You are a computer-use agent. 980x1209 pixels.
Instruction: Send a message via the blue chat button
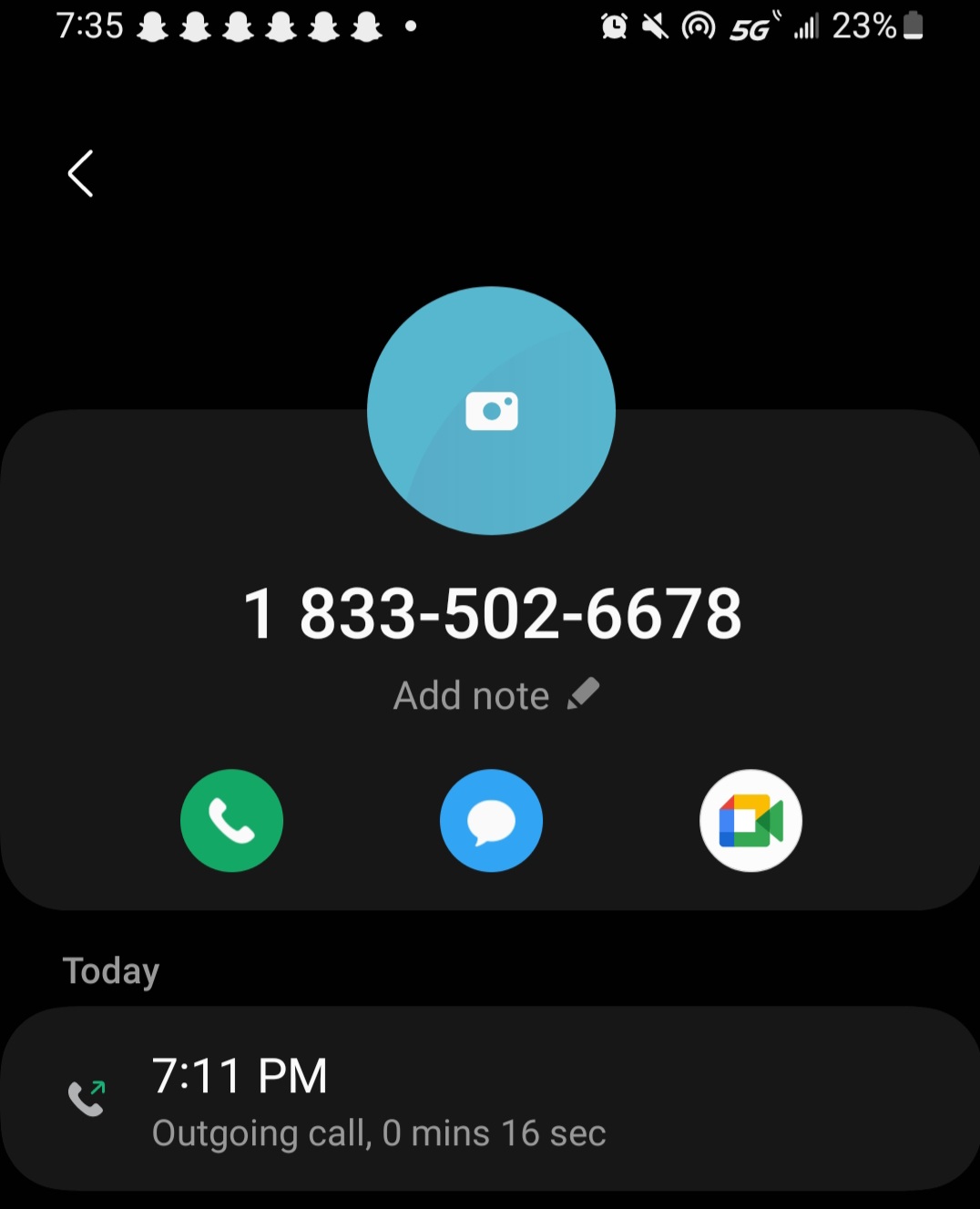click(x=491, y=820)
